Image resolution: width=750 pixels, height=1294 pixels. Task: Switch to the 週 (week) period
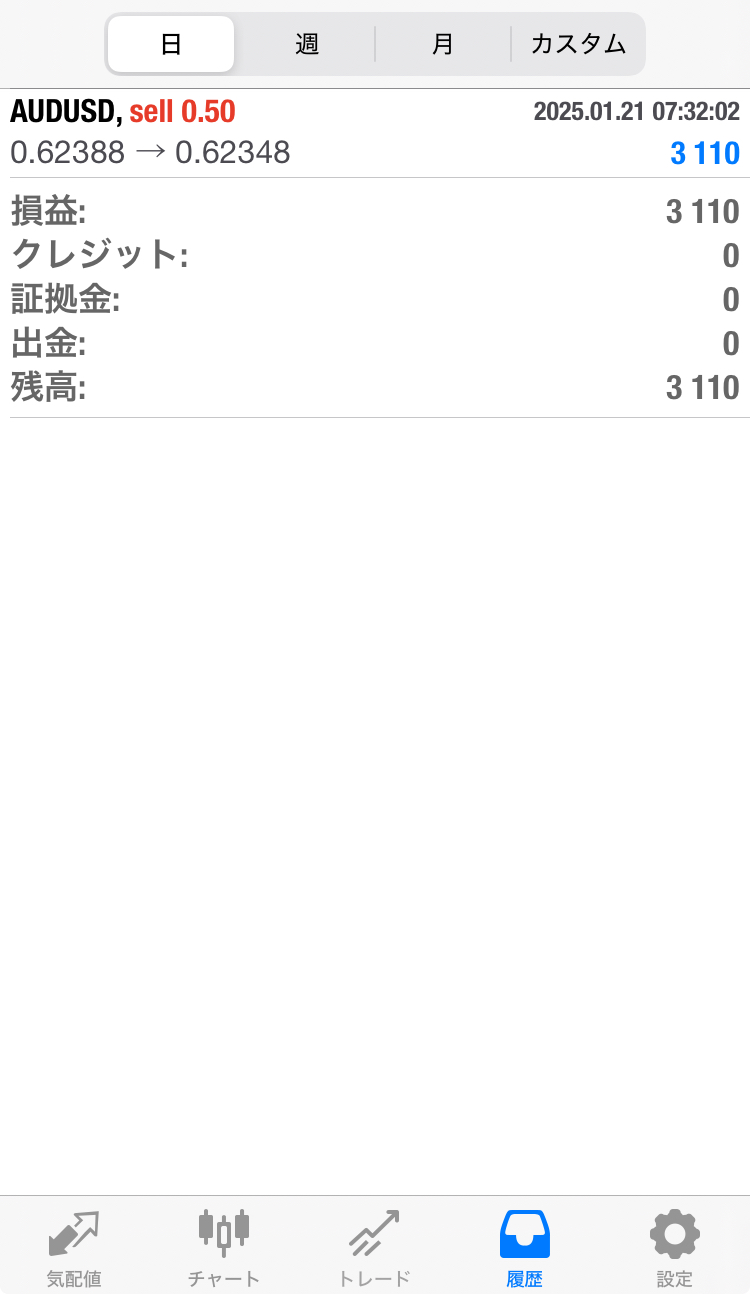click(307, 44)
